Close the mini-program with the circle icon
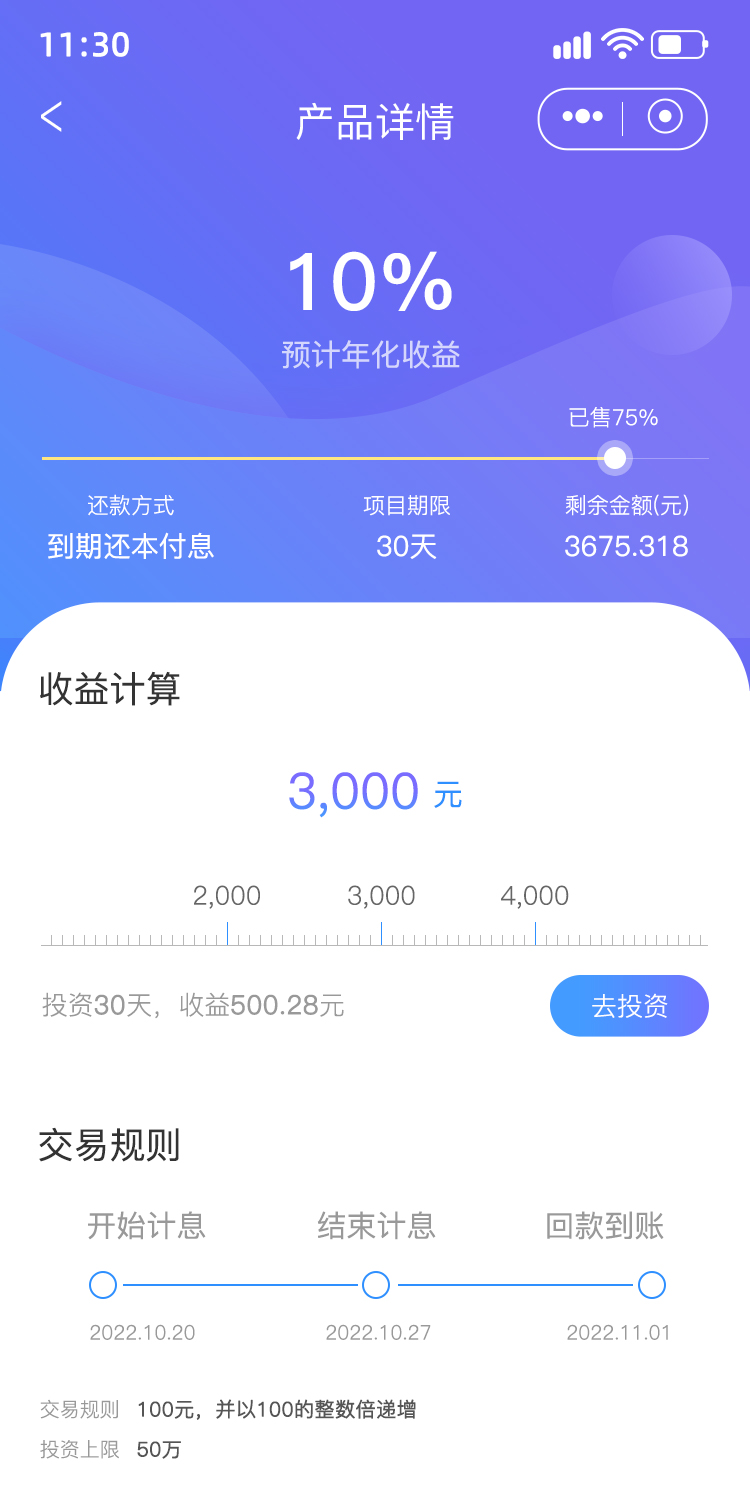This screenshot has height=1500, width=750. [x=665, y=117]
